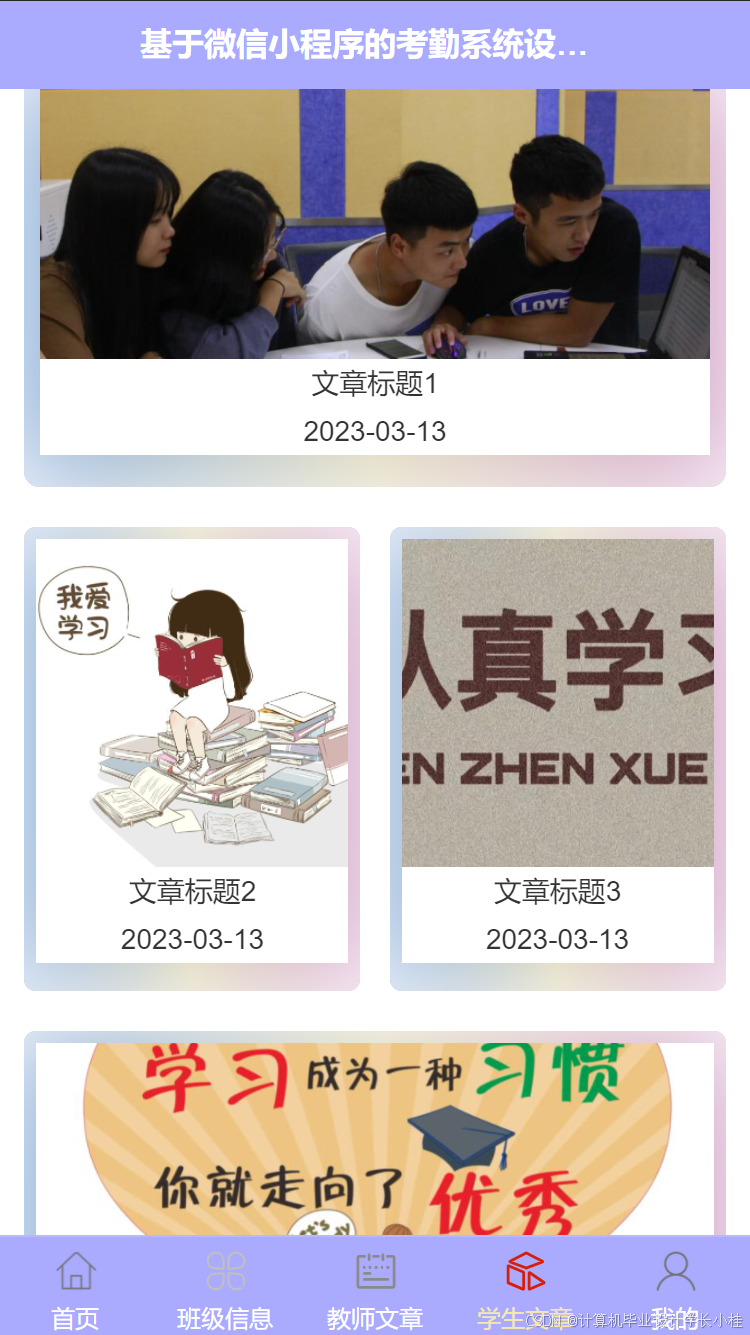Image resolution: width=750 pixels, height=1335 pixels.
Task: Tap the four-dot icon above 班级信息
Action: tap(224, 1271)
